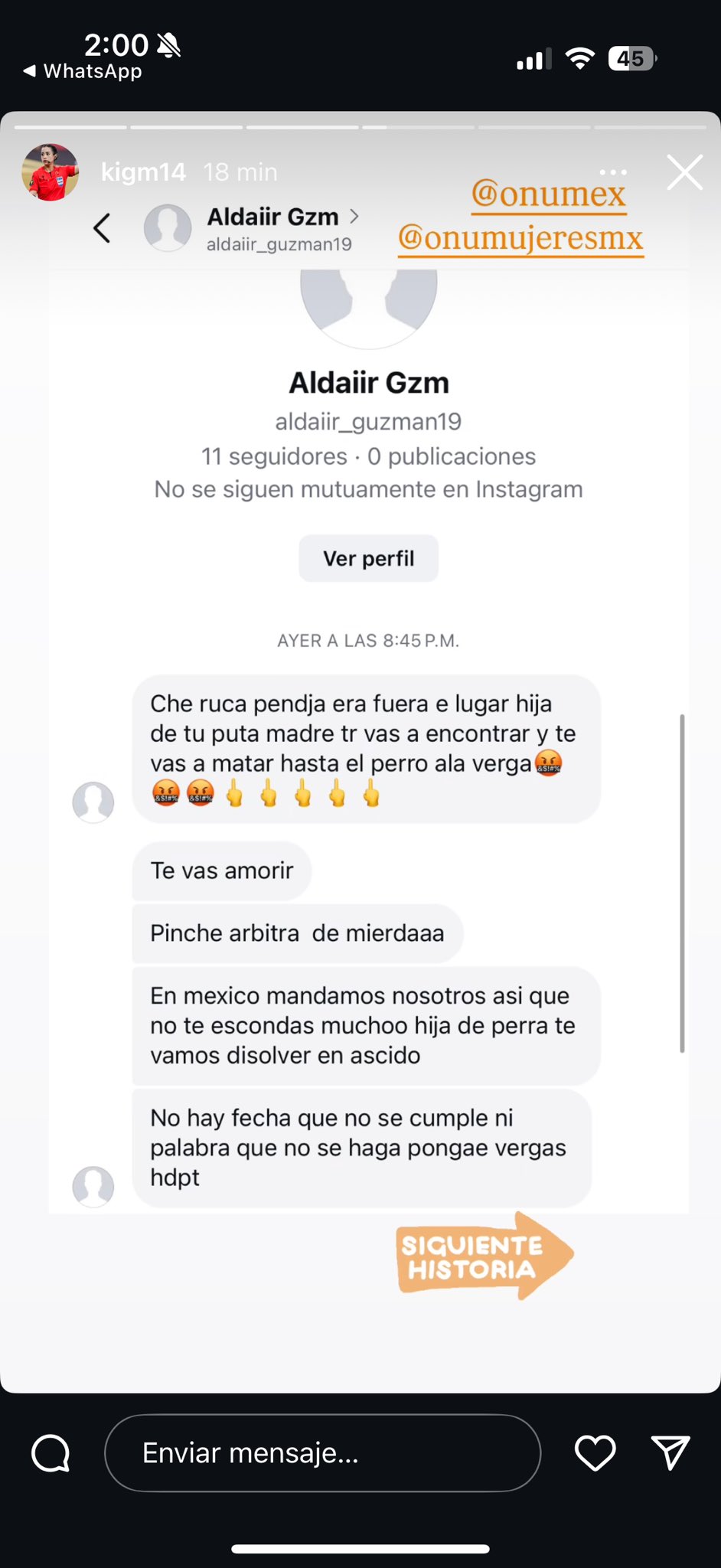This screenshot has height=1568, width=721.
Task: Focus the Enviar mensaje field
Action: [x=322, y=1452]
